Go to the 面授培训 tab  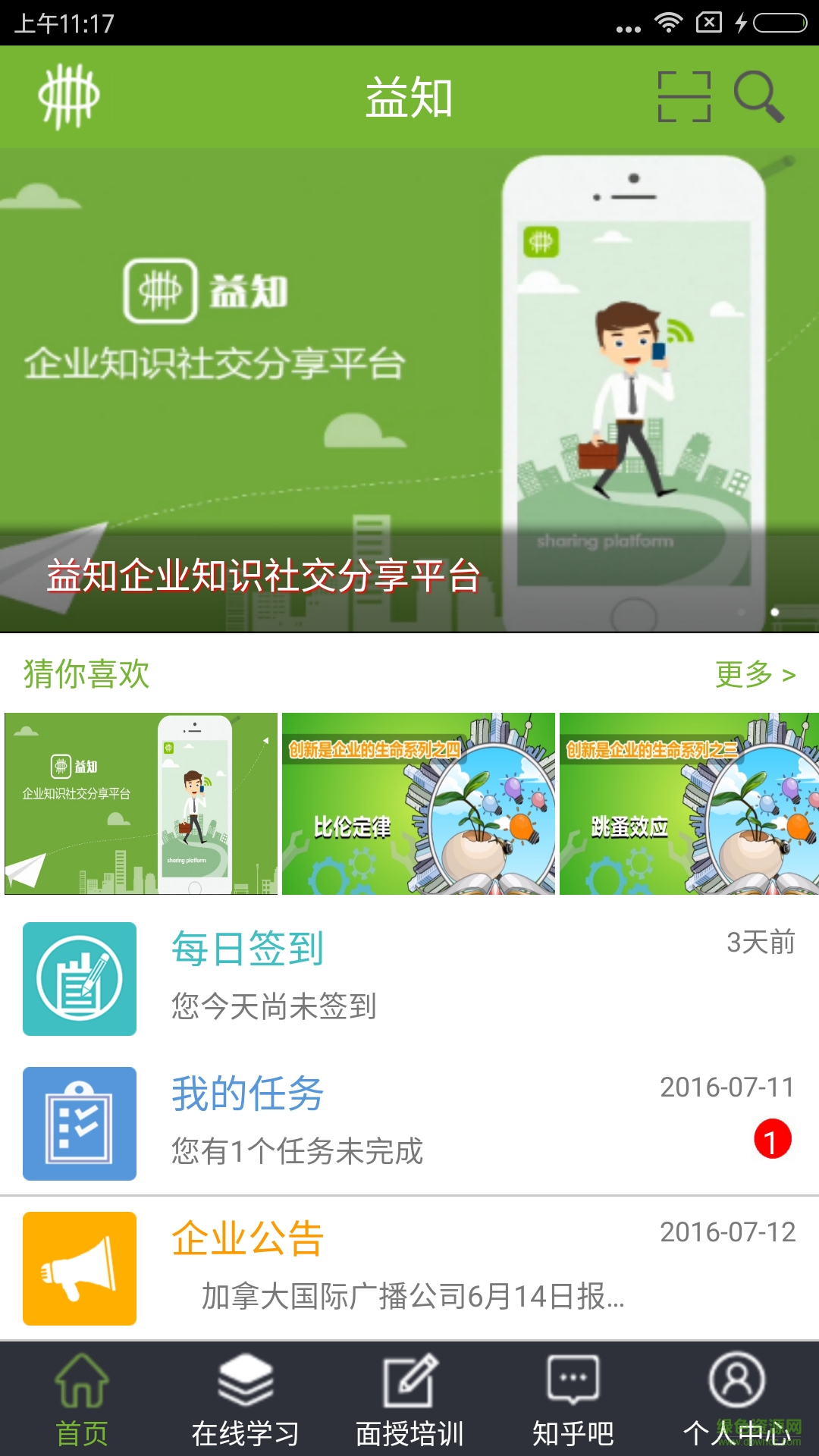pyautogui.click(x=409, y=1400)
